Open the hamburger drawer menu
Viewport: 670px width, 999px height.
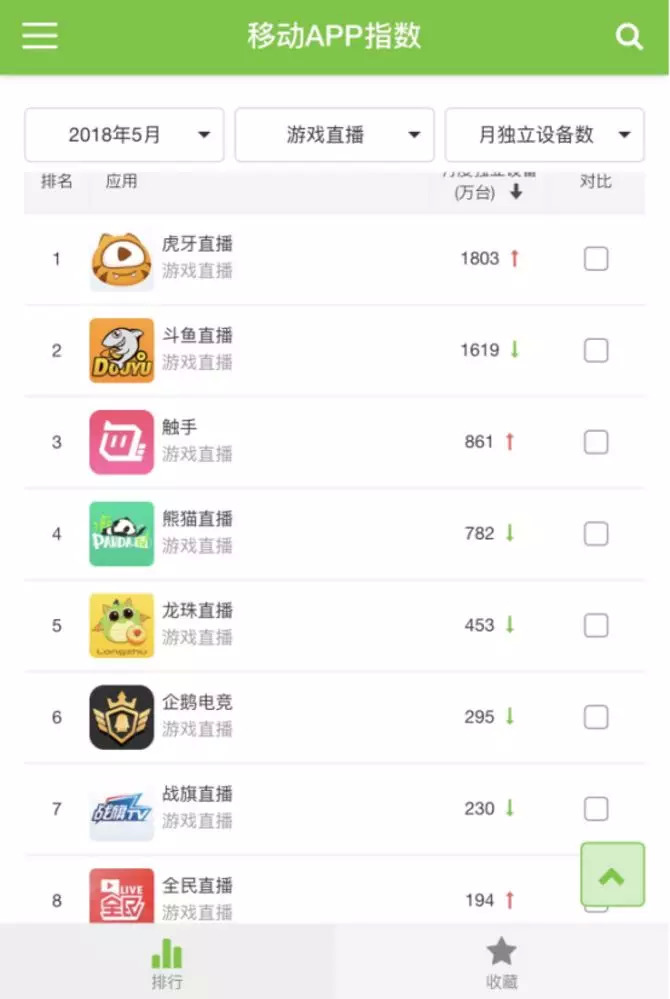[39, 36]
